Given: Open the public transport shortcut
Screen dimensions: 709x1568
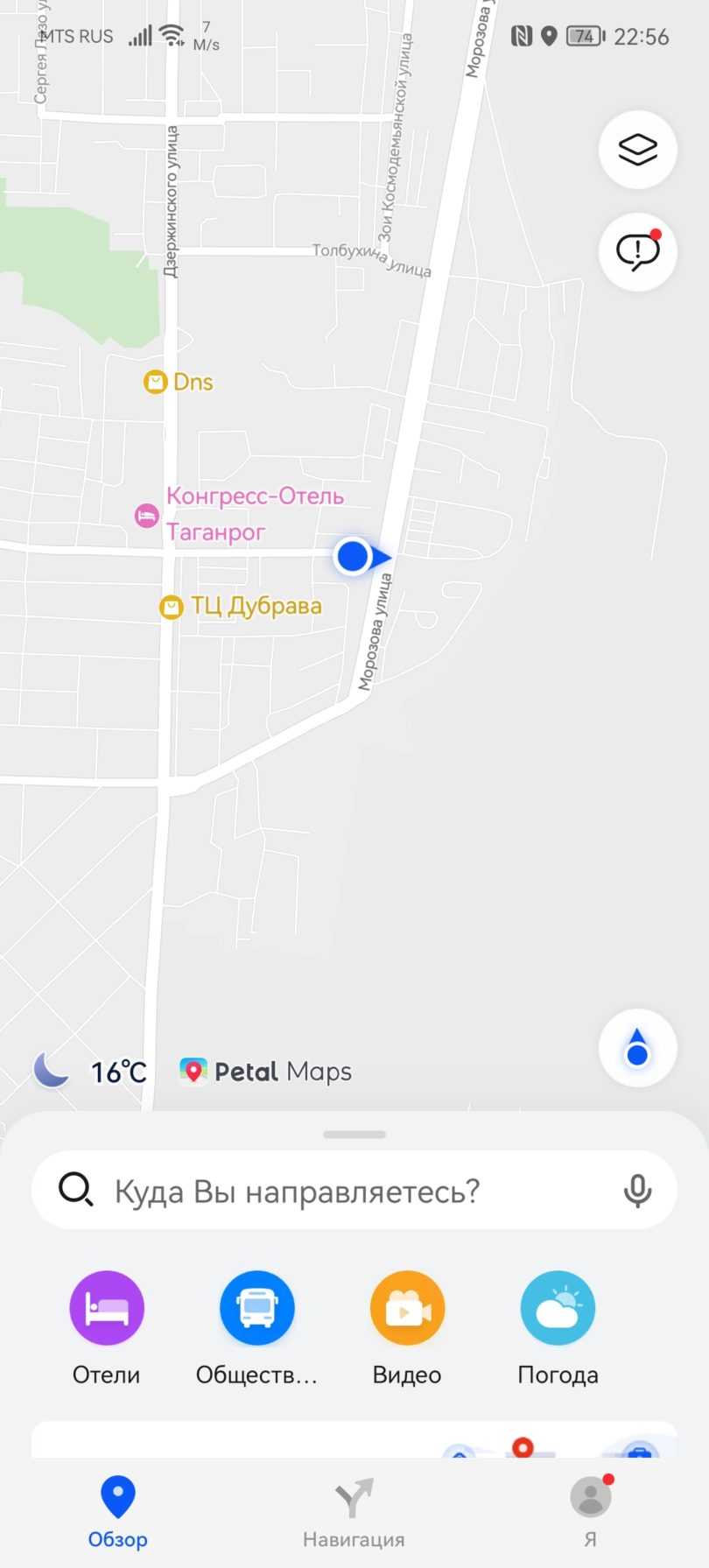Looking at the screenshot, I should (x=256, y=1309).
